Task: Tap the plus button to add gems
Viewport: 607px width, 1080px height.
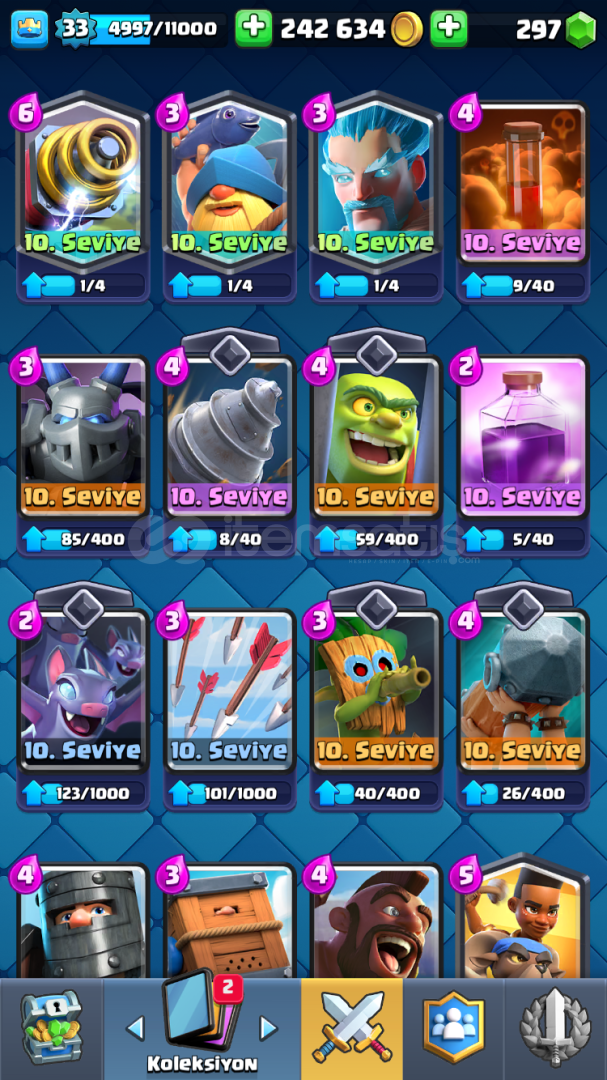Action: coord(449,29)
